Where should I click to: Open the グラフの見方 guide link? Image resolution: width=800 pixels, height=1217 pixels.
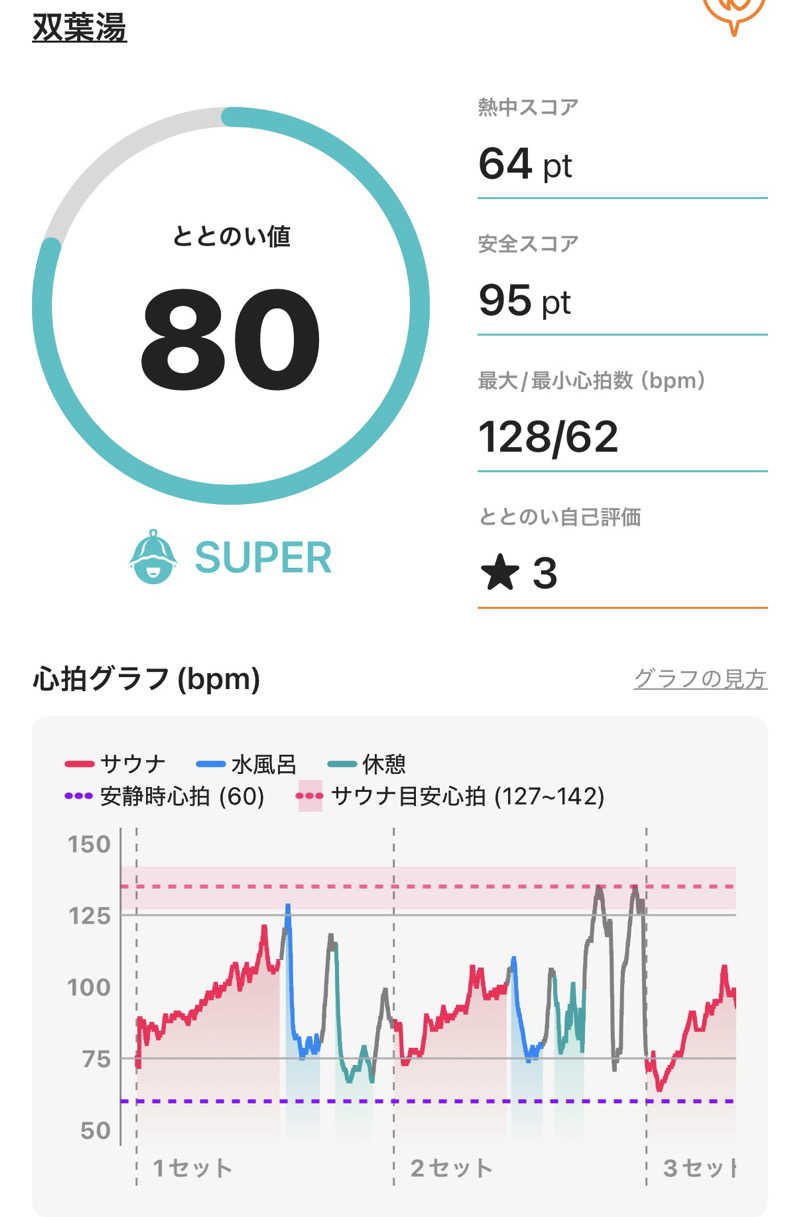tap(700, 678)
